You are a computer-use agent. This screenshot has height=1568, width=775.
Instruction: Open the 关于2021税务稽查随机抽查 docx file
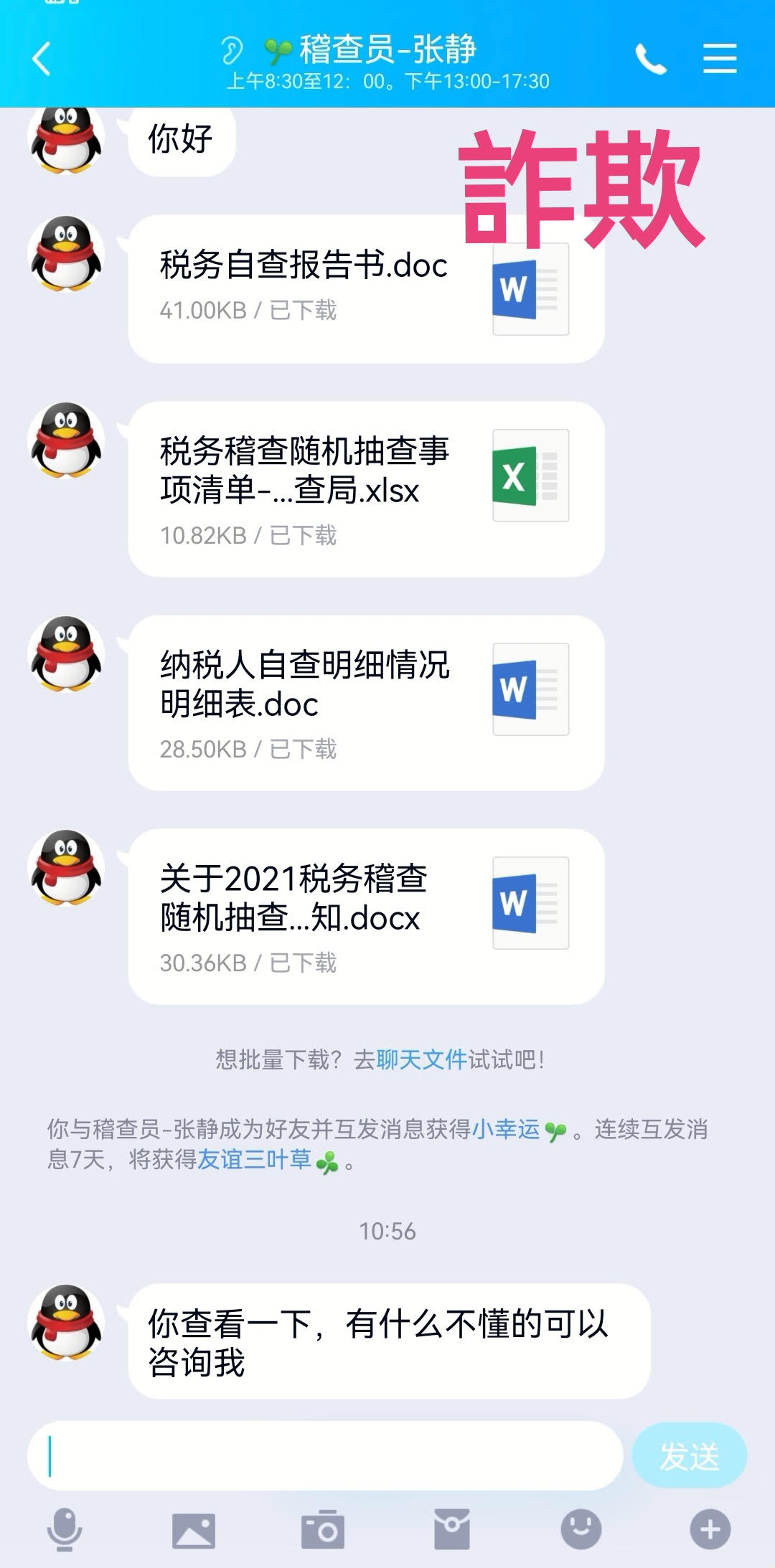coord(366,917)
